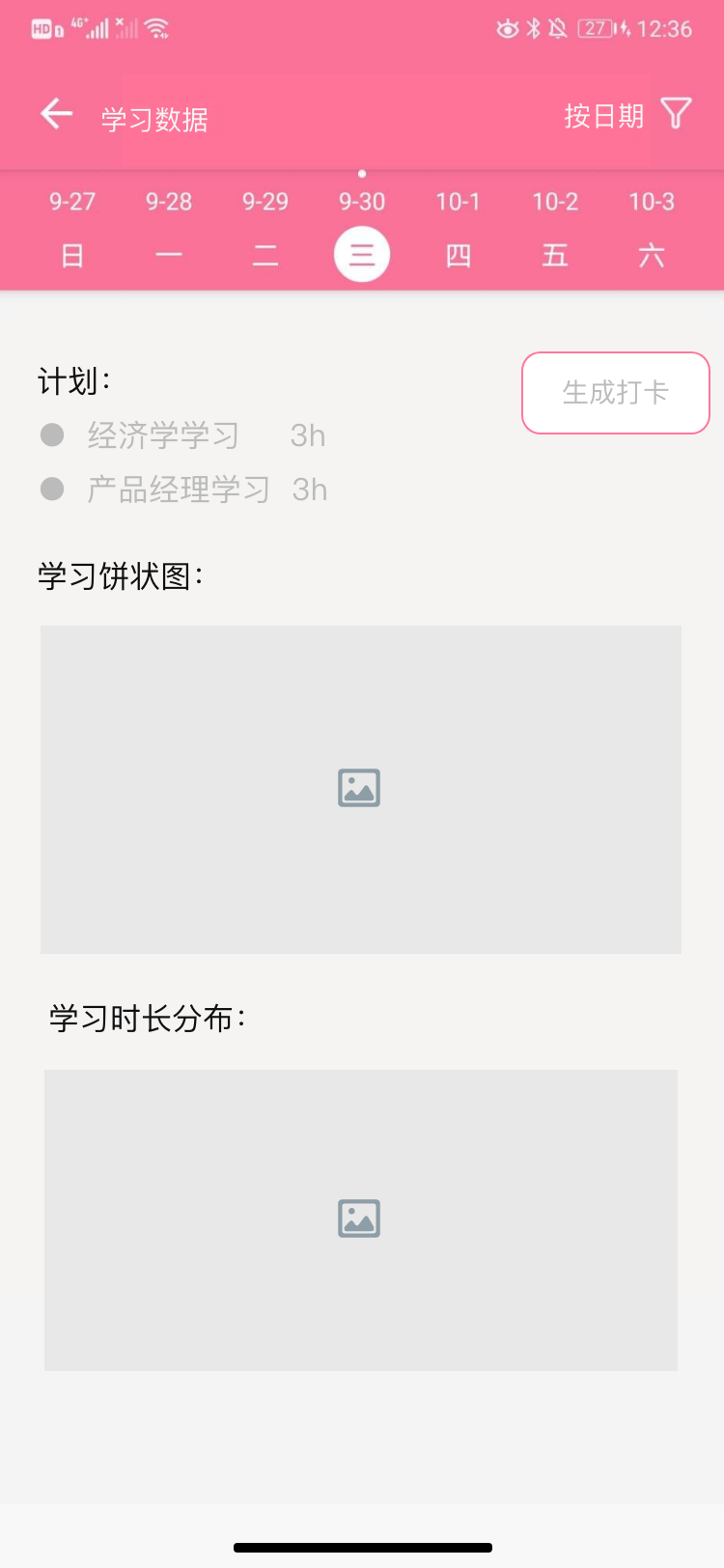Tap the back arrow to return
Screen dimensions: 724x1568
tap(56, 113)
